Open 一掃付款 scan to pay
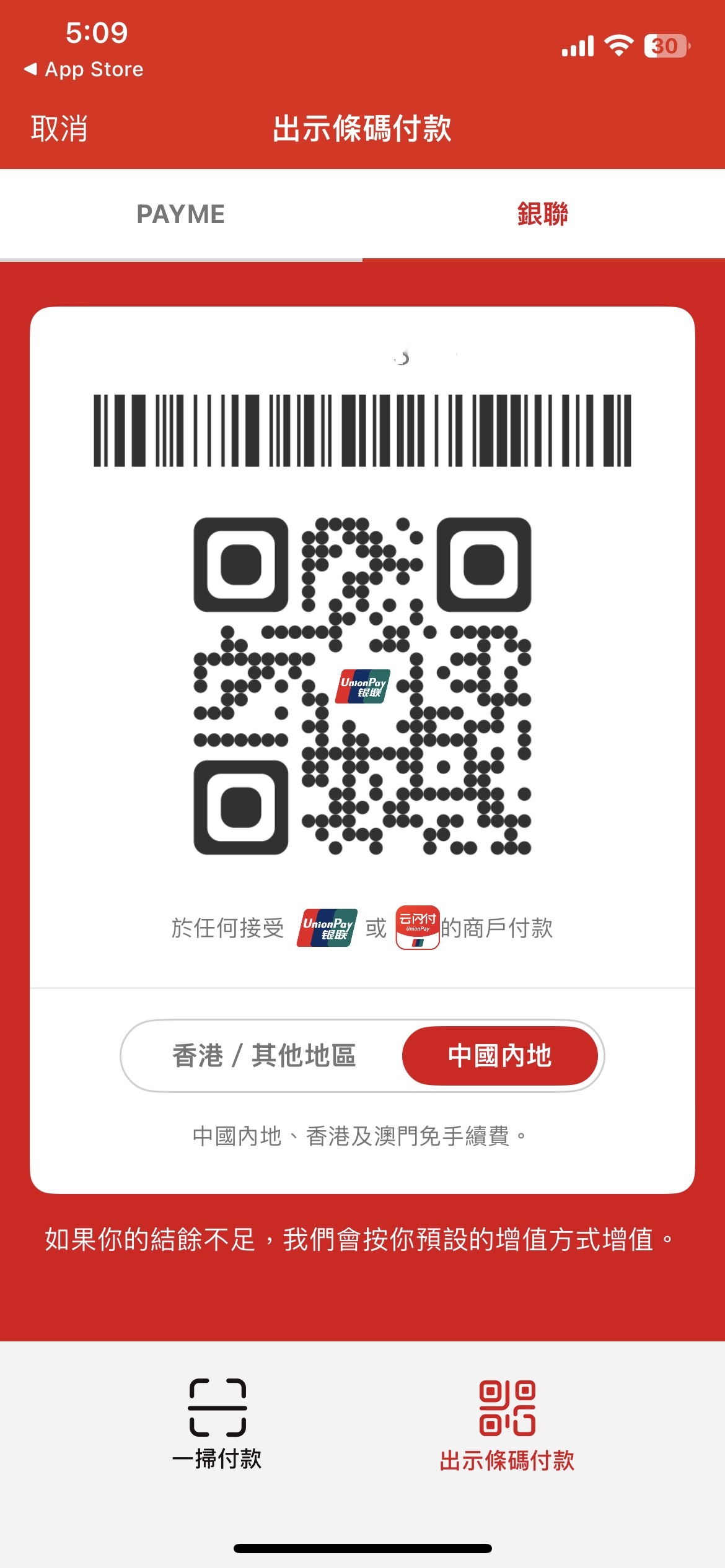Viewport: 725px width, 1568px height. tap(217, 1424)
